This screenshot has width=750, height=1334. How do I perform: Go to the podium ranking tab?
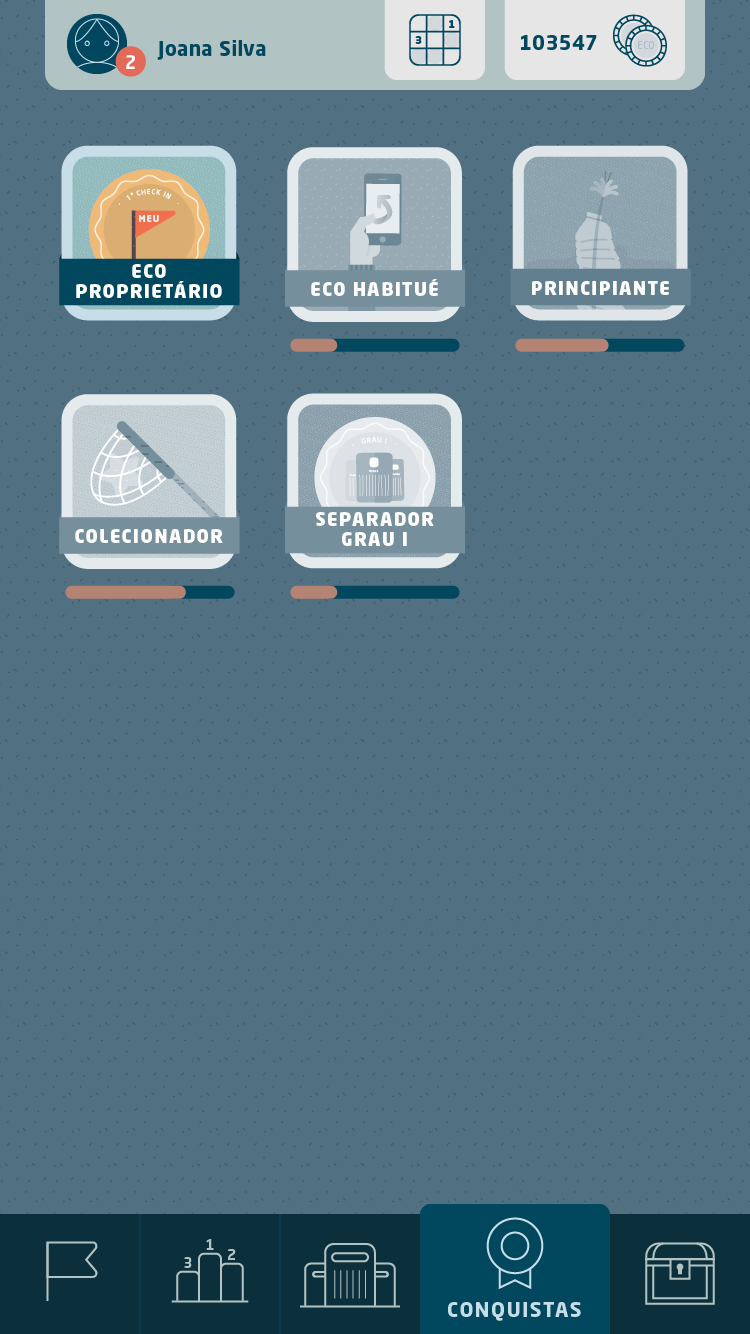pos(210,1271)
